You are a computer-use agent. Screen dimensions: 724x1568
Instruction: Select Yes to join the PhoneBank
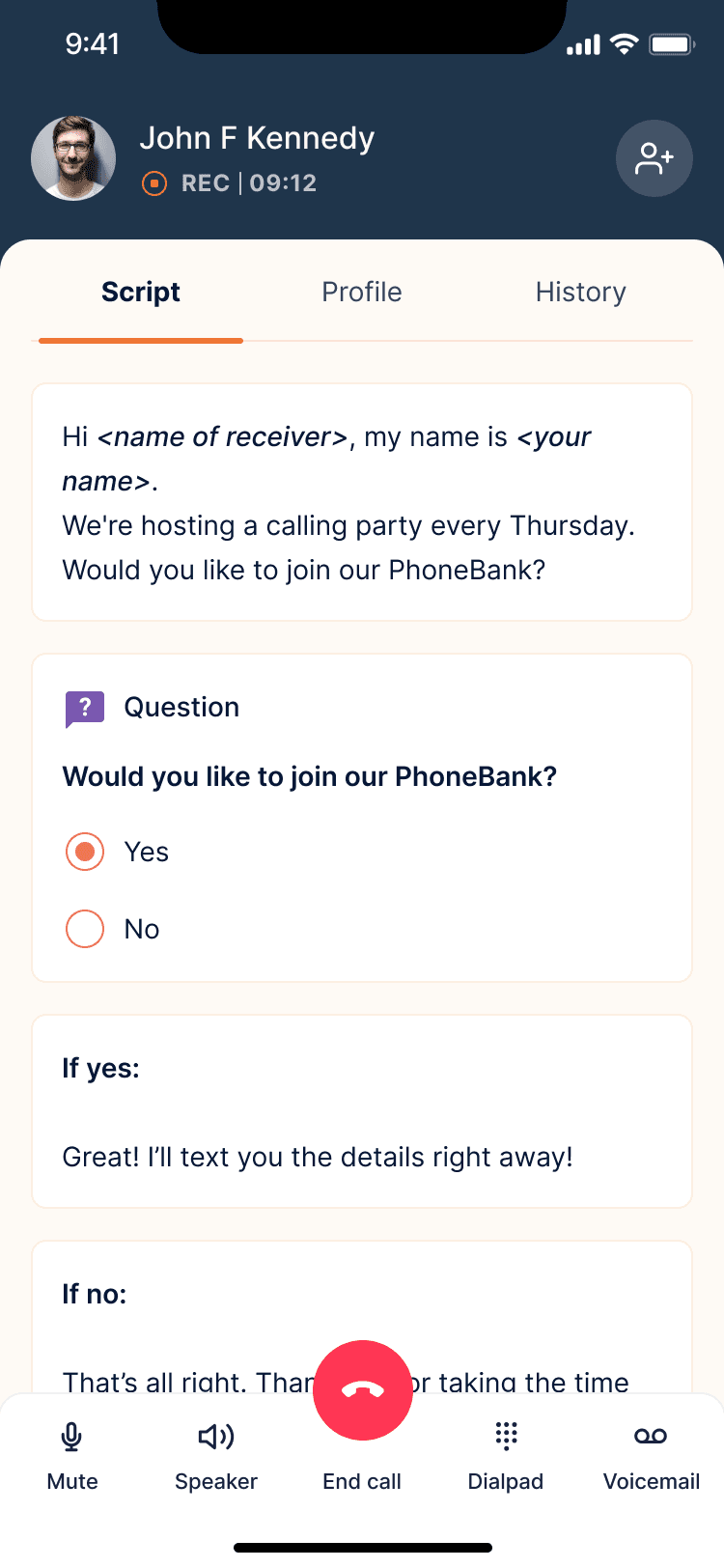[x=85, y=852]
